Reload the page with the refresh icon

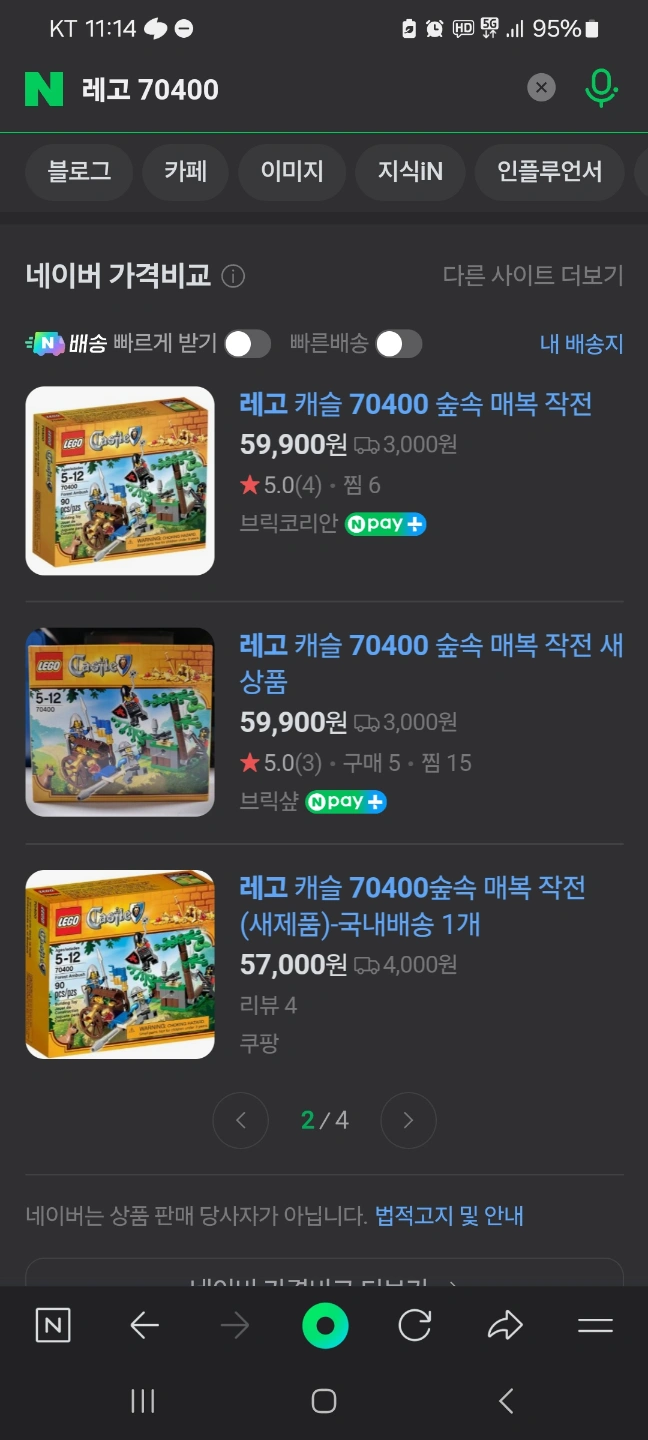click(x=414, y=1326)
